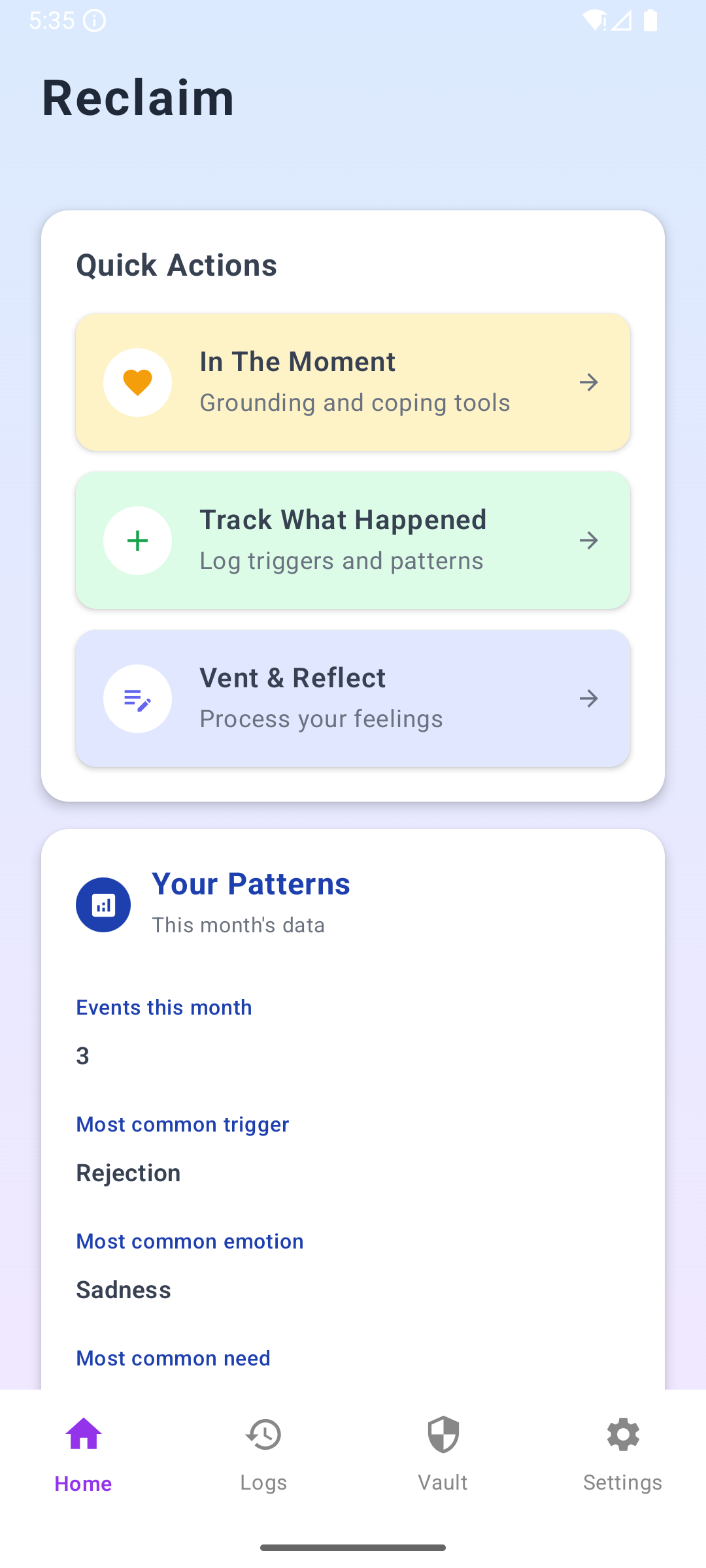Viewport: 706px width, 1568px height.
Task: Open the Vent & Reflect quick action
Action: tap(353, 698)
